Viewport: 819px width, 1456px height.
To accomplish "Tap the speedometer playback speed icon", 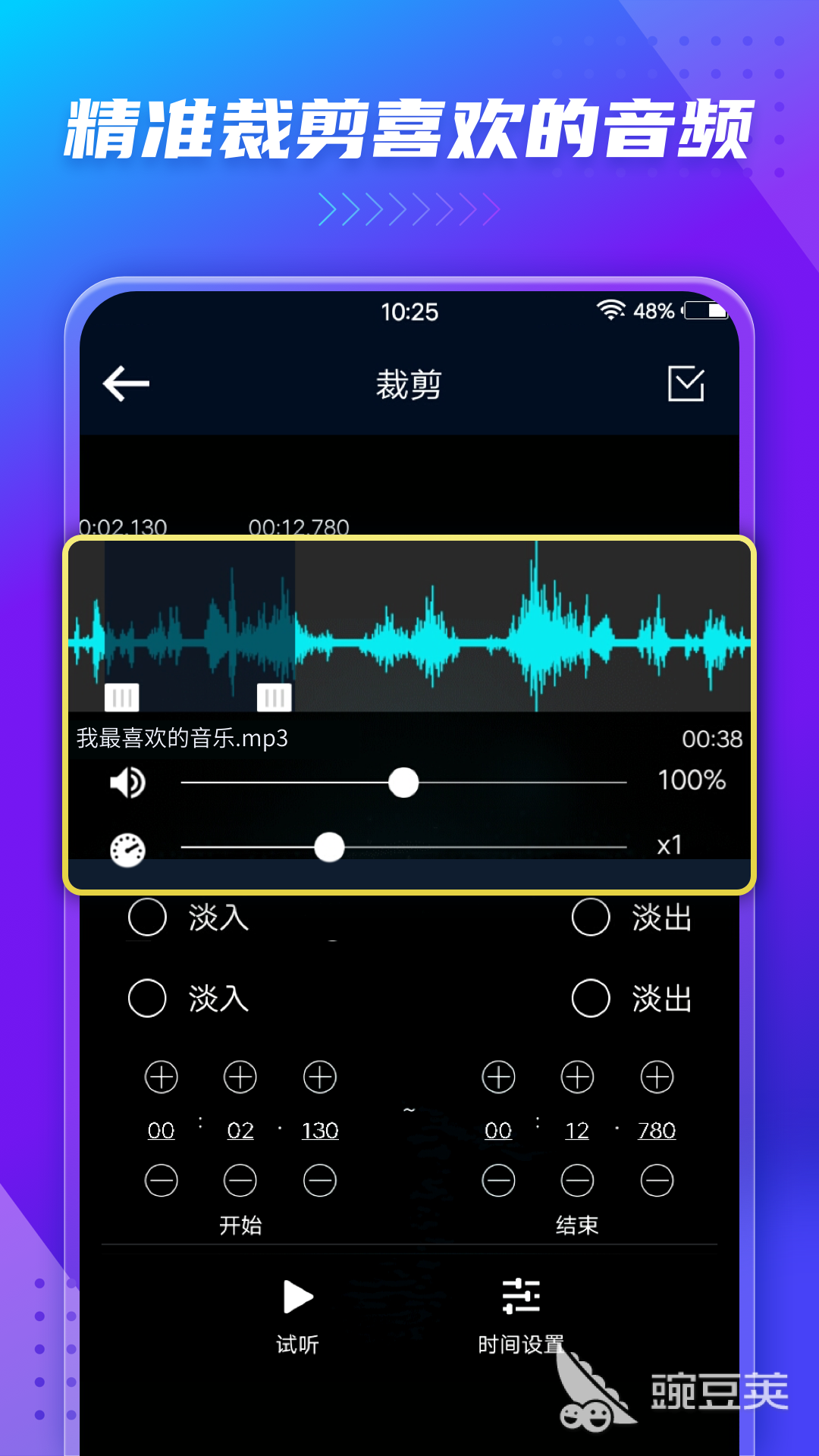I will tap(129, 846).
